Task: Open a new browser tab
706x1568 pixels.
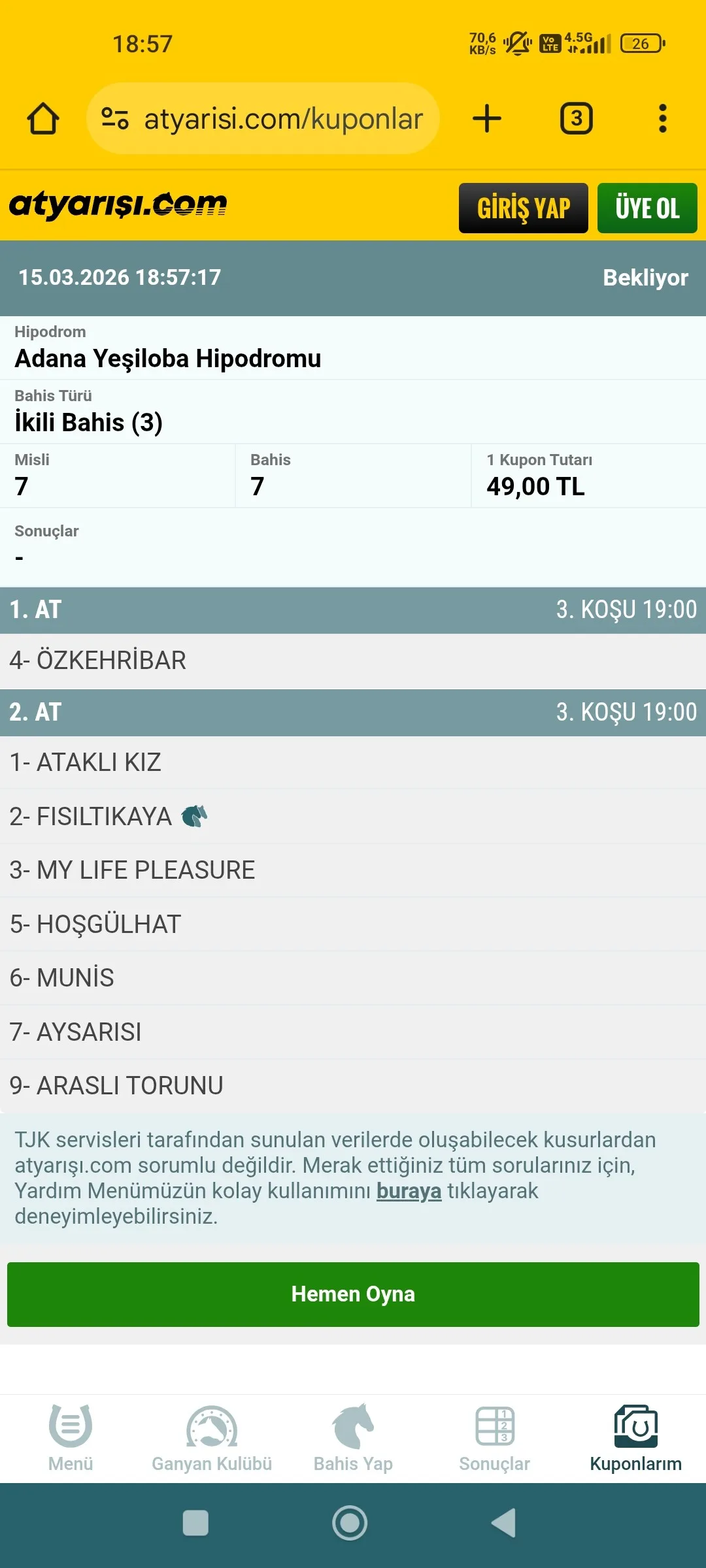Action: (486, 119)
